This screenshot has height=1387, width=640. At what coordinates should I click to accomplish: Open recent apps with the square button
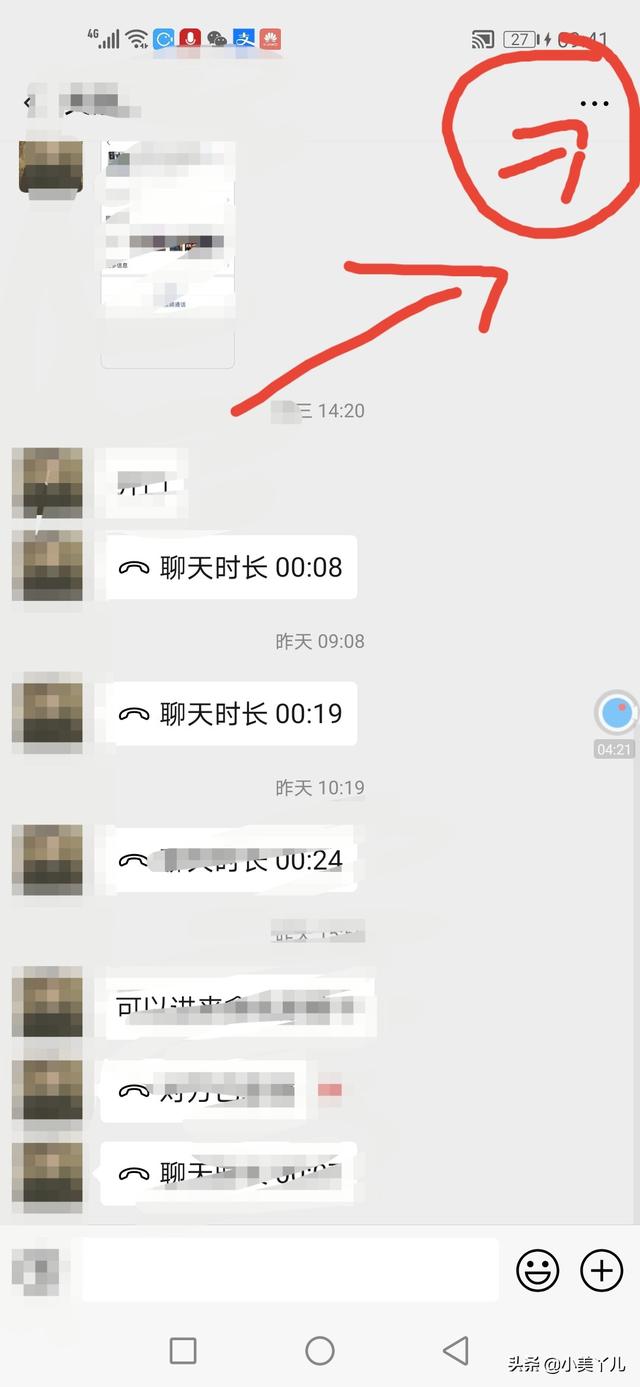183,1351
